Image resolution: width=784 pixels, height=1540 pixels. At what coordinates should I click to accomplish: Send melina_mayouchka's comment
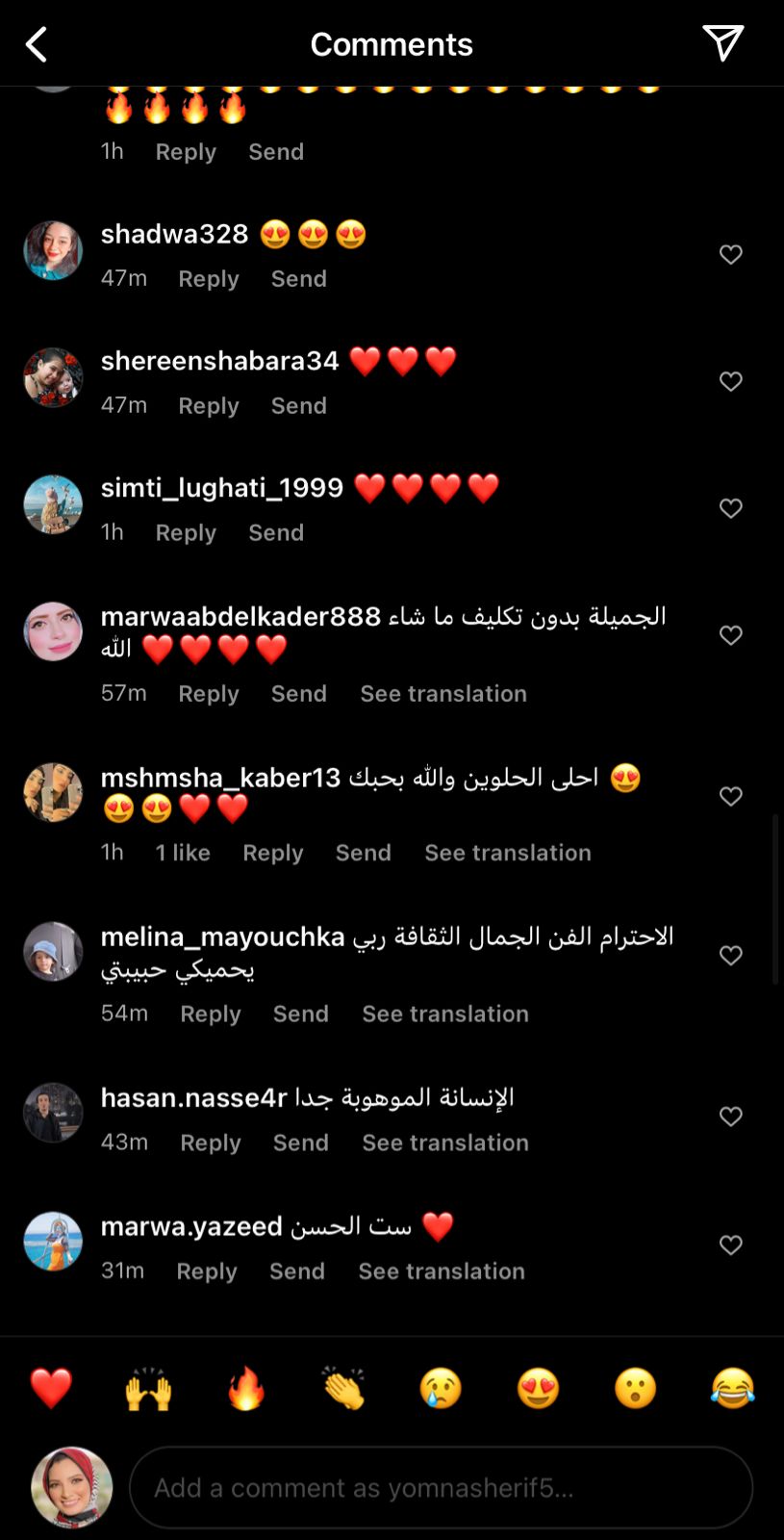pos(301,1014)
